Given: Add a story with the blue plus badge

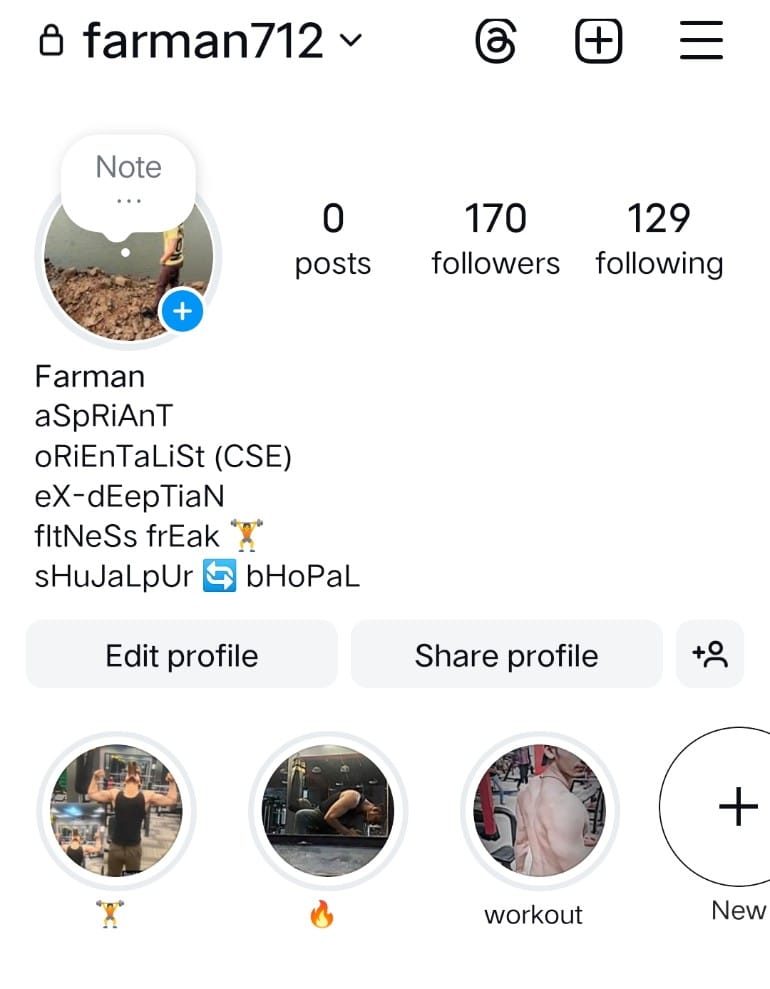Looking at the screenshot, I should point(182,311).
